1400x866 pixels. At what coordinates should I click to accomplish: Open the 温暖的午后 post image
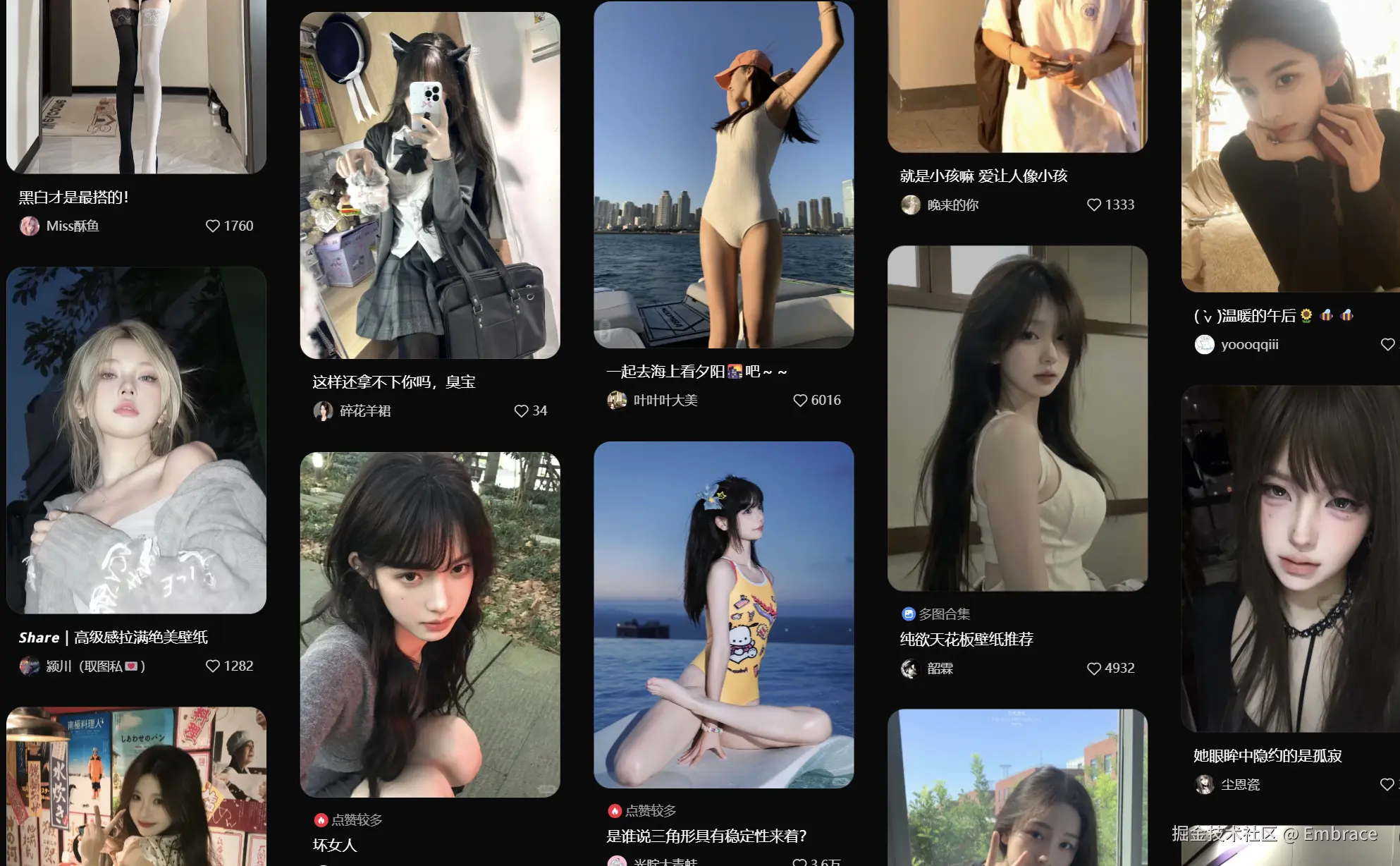(1290, 145)
